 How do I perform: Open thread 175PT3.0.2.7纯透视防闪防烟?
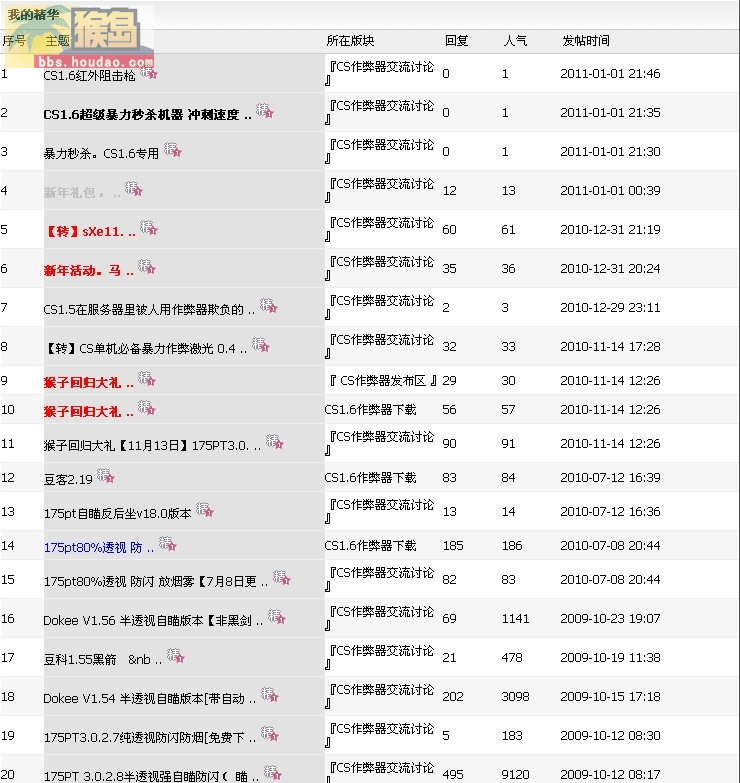coord(149,738)
